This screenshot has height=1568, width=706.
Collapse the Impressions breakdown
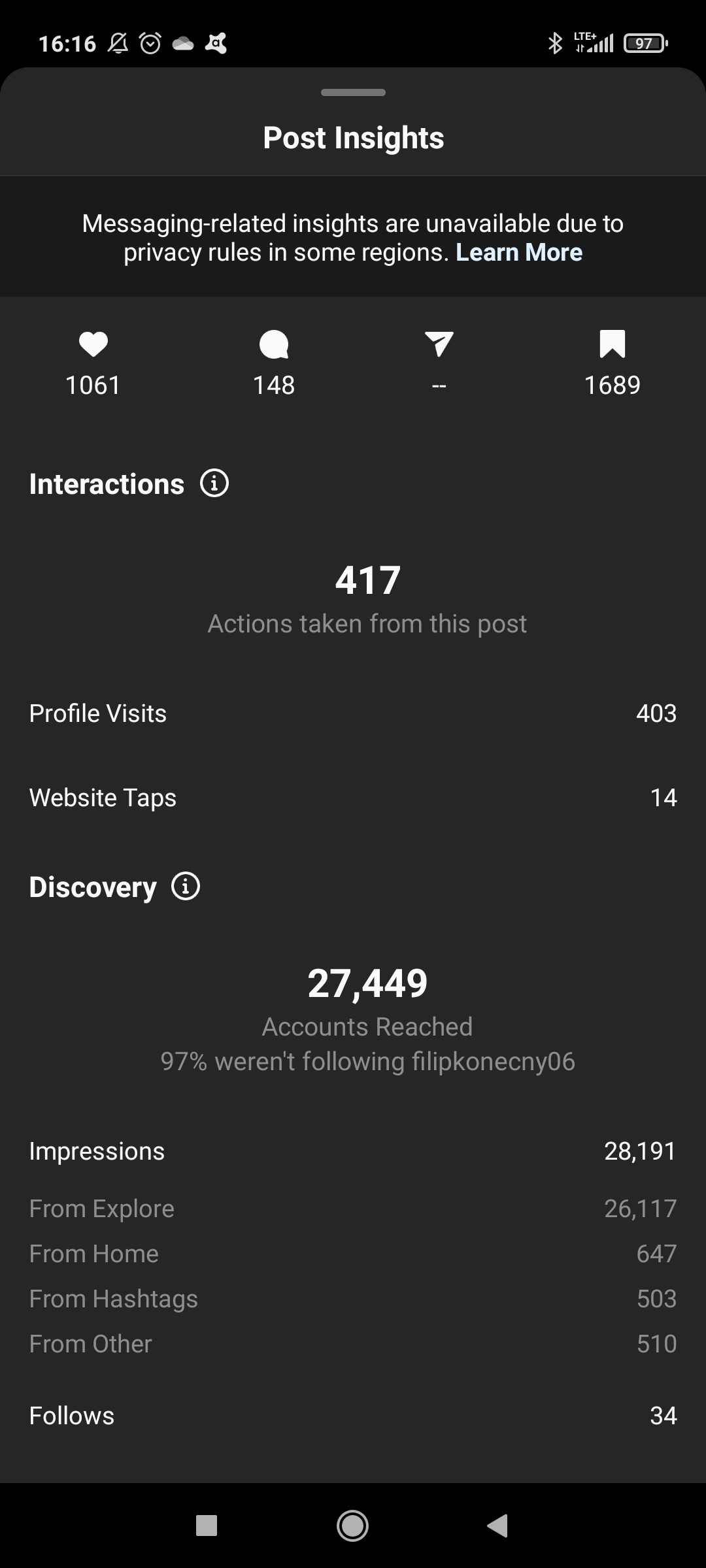point(353,1151)
